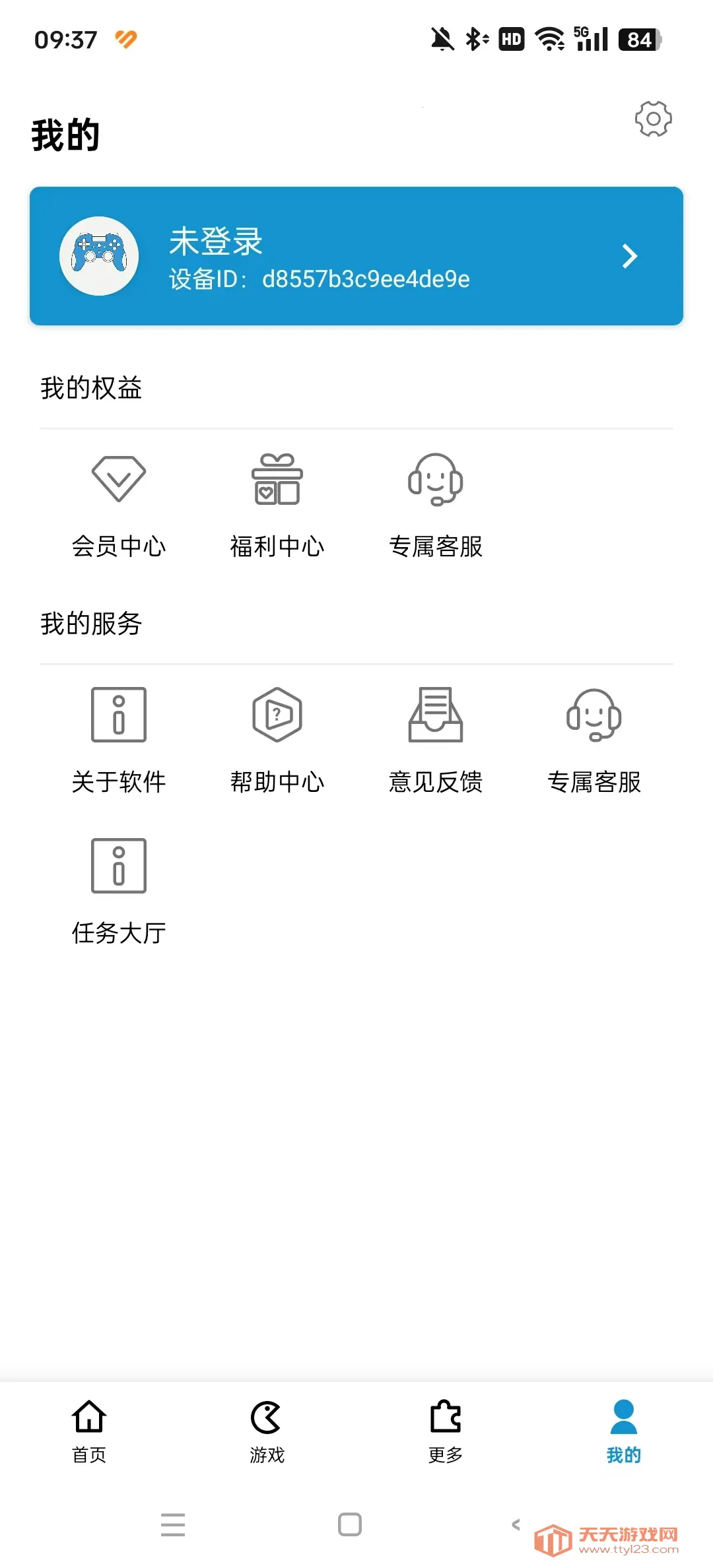Click the gamepad avatar in the profile card
Screen dimensions: 713x1568
tap(100, 256)
